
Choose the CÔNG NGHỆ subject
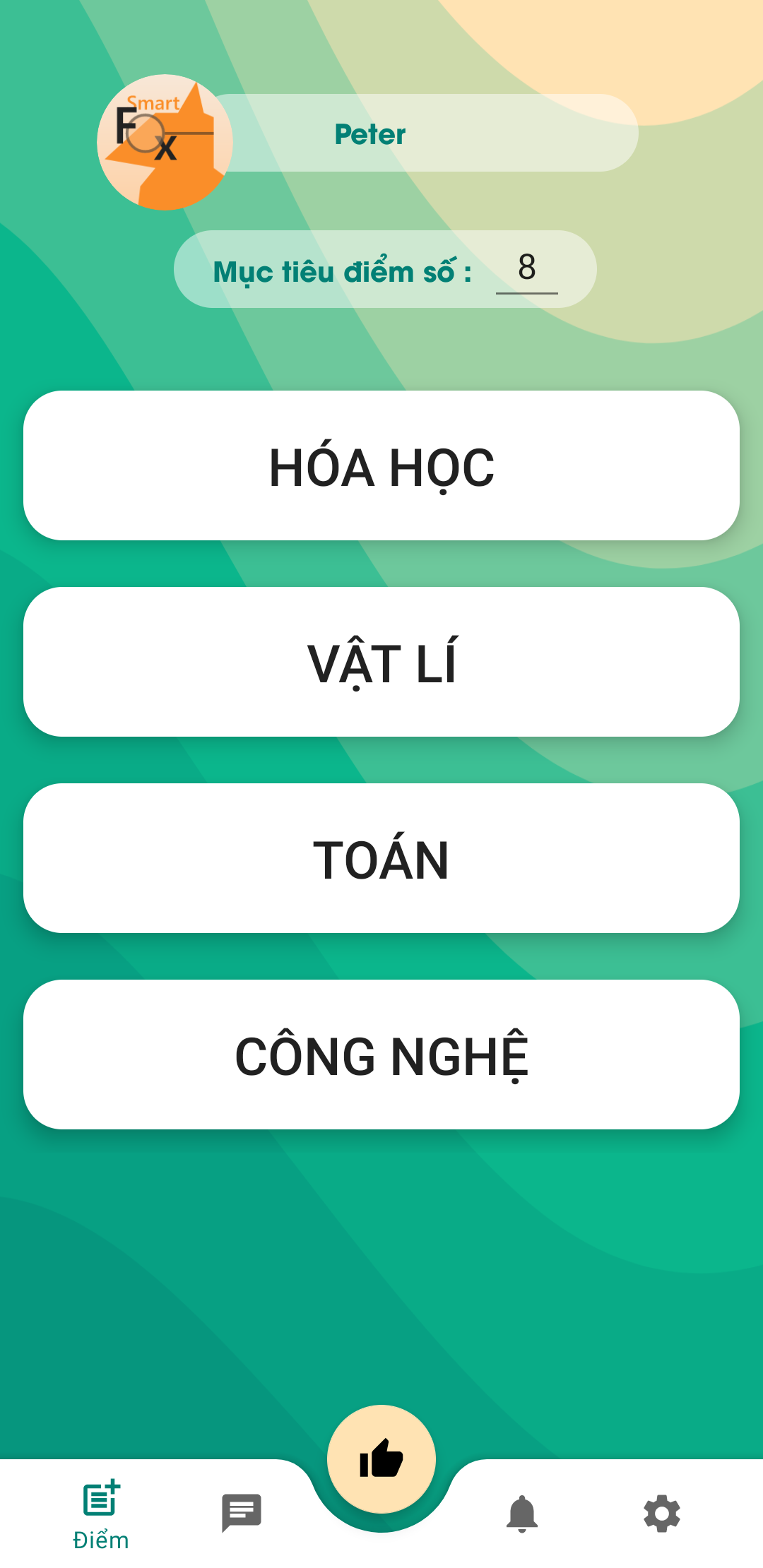tap(381, 1055)
